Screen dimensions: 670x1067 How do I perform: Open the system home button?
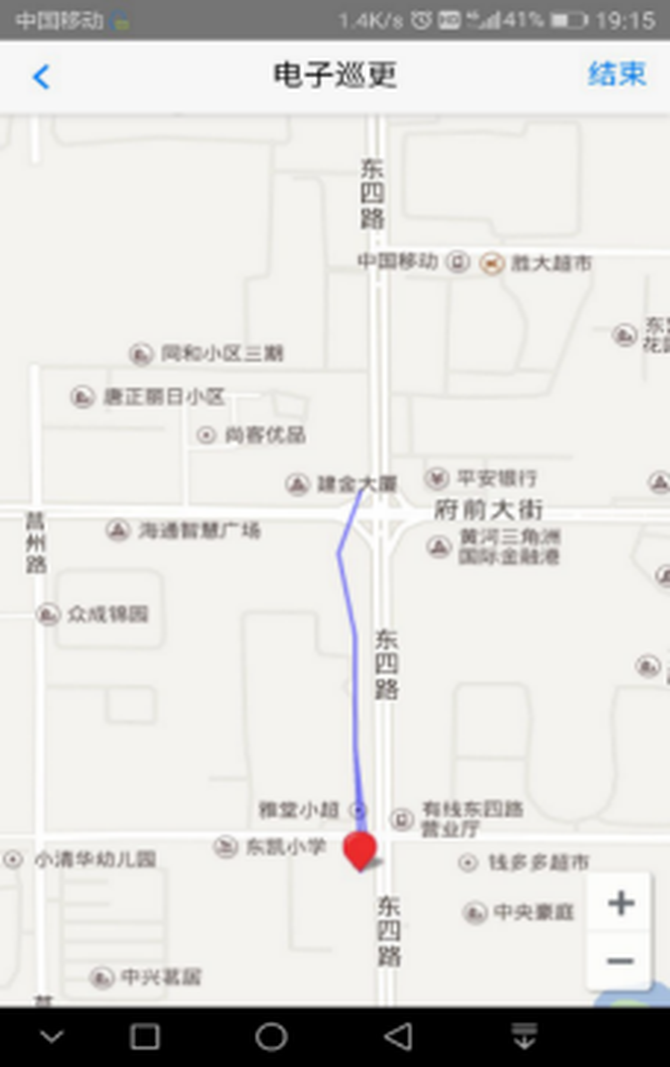[x=271, y=1037]
